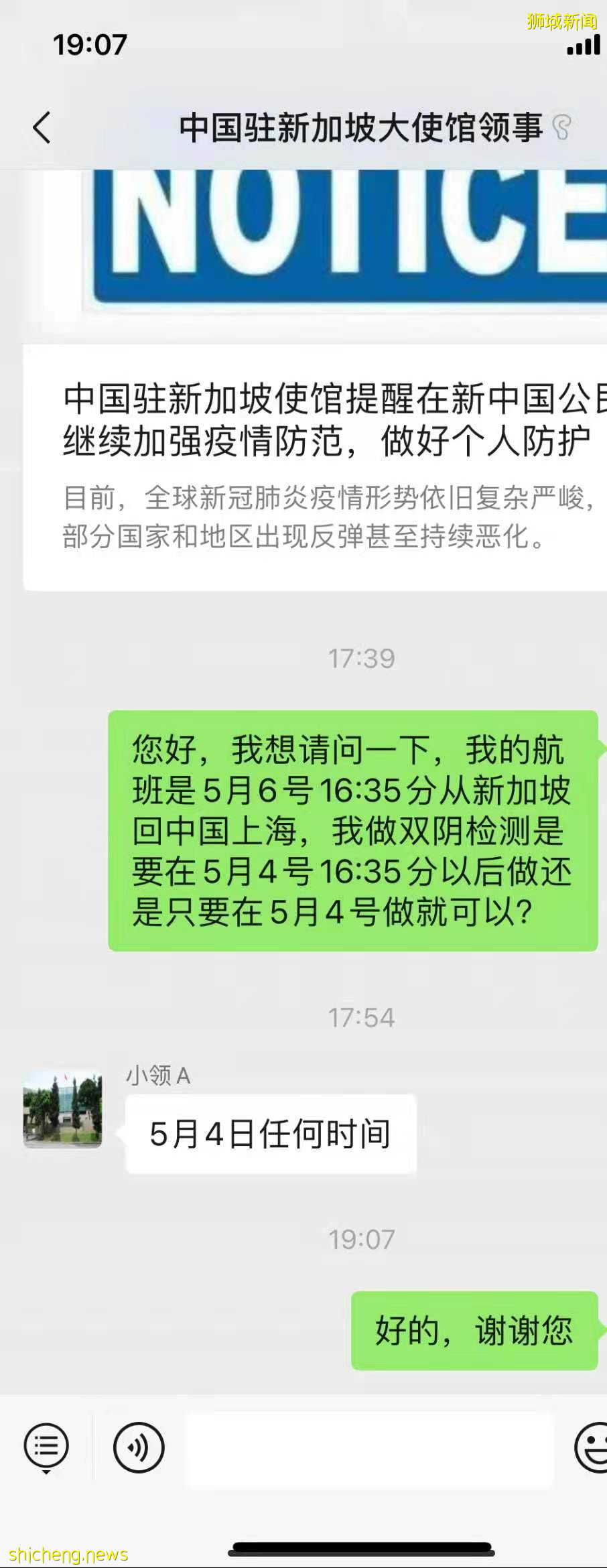Tap the back arrow to exit the chat
The height and width of the screenshot is (1568, 607).
(42, 129)
